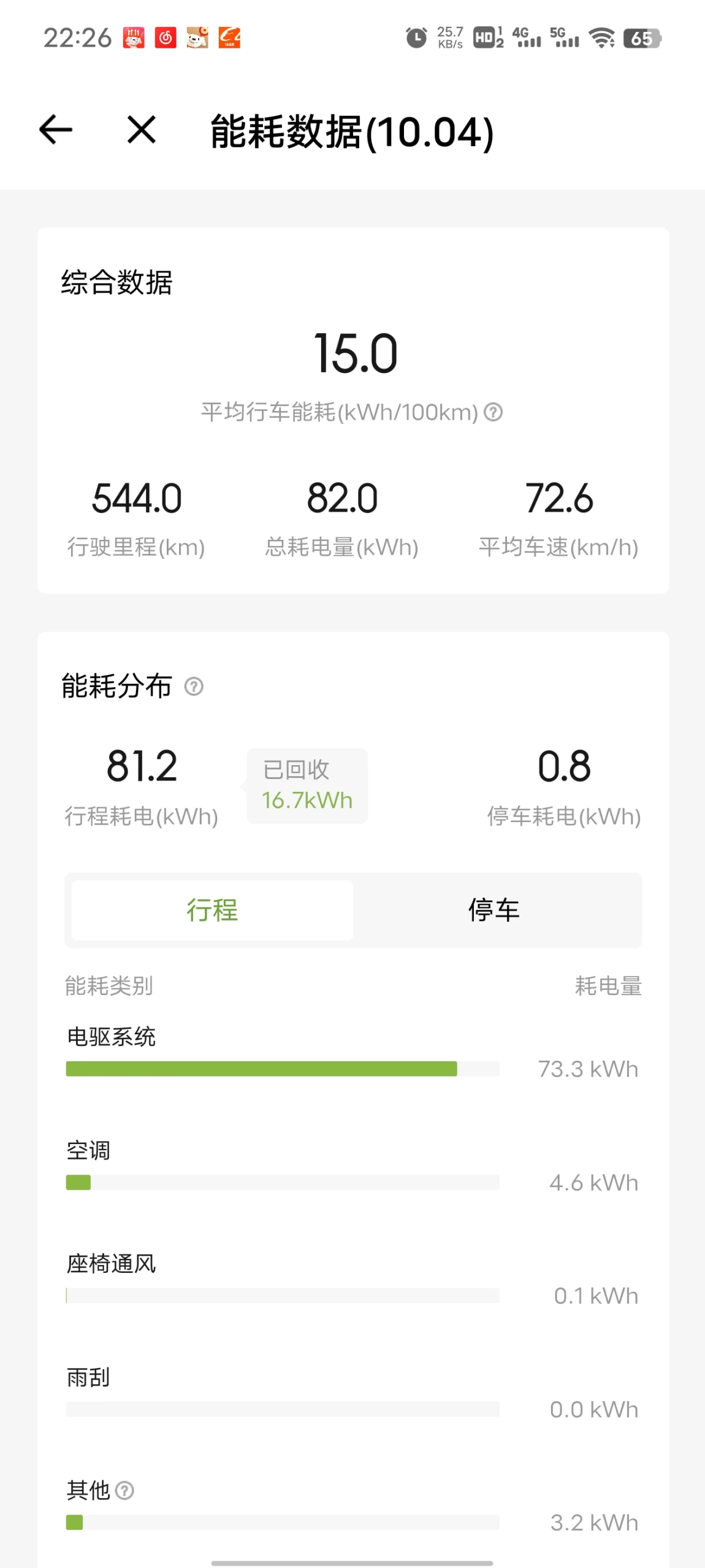Close the energy consumption data page
Image resolution: width=705 pixels, height=1568 pixels.
[141, 130]
